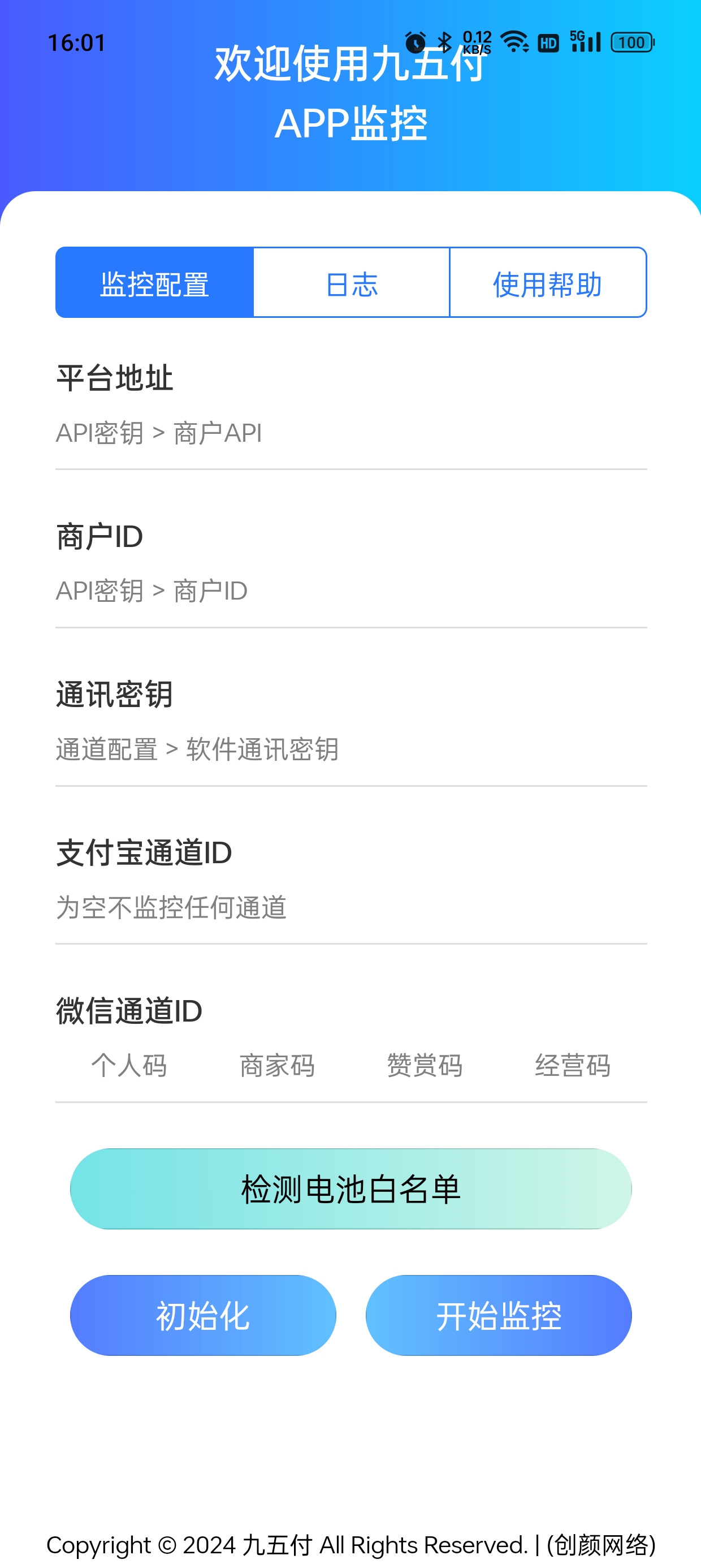The image size is (701, 1568).
Task: Open the 使用帮助 tab
Action: (548, 282)
